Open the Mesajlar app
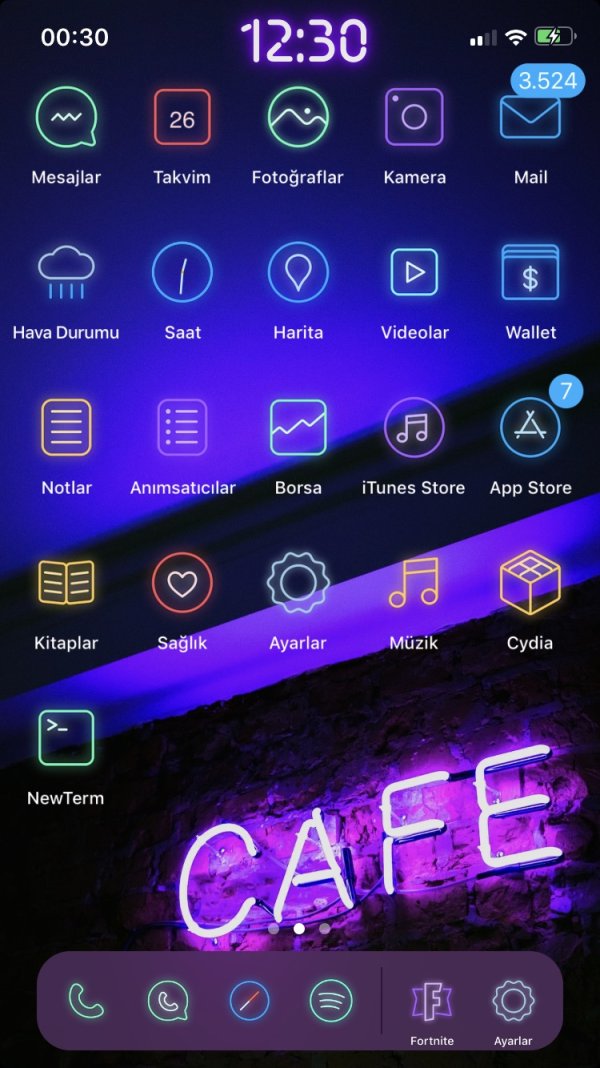The image size is (600, 1068). [x=66, y=118]
